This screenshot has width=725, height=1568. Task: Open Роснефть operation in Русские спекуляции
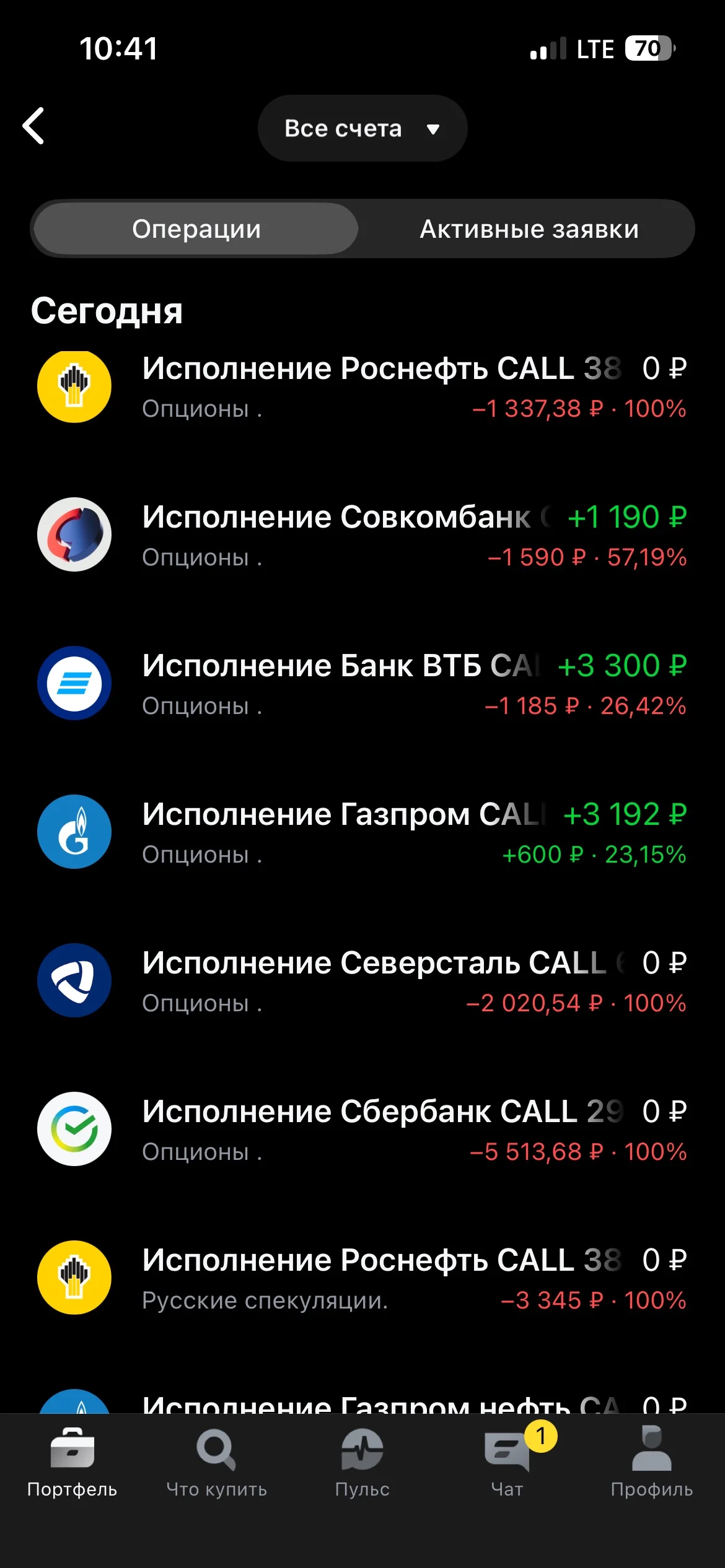[x=362, y=1278]
